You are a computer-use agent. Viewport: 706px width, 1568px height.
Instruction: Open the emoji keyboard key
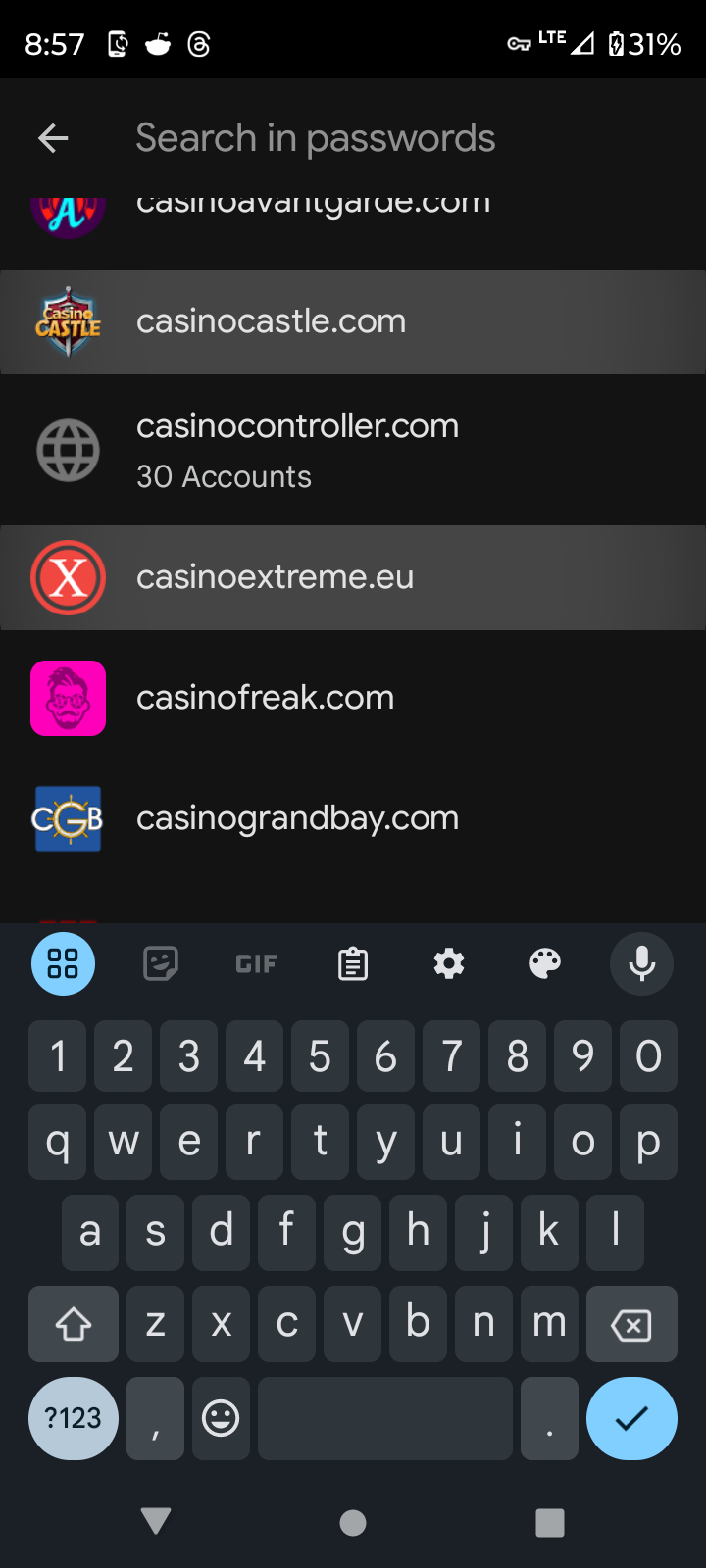[221, 1418]
